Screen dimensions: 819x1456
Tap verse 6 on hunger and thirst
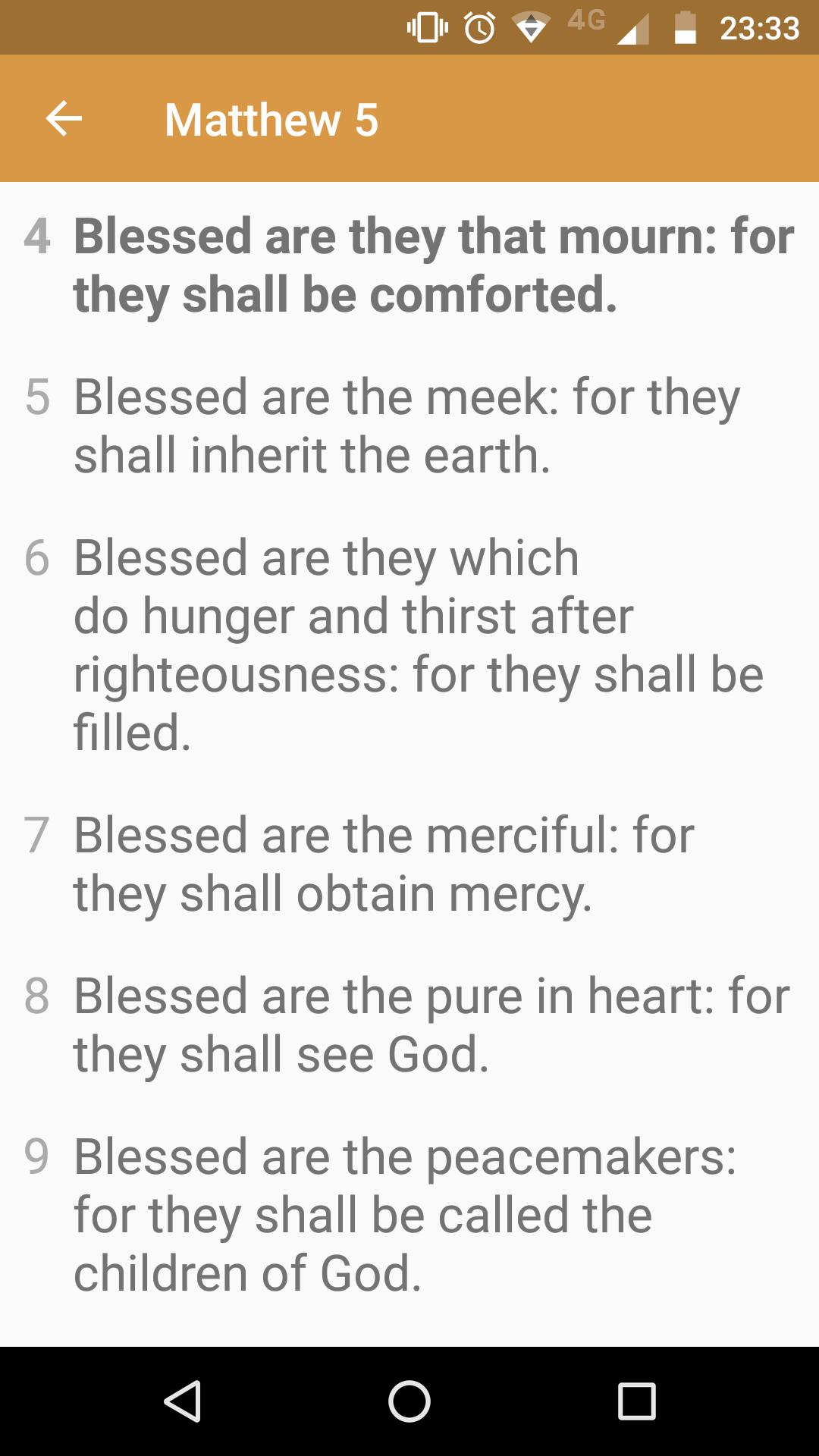click(409, 645)
